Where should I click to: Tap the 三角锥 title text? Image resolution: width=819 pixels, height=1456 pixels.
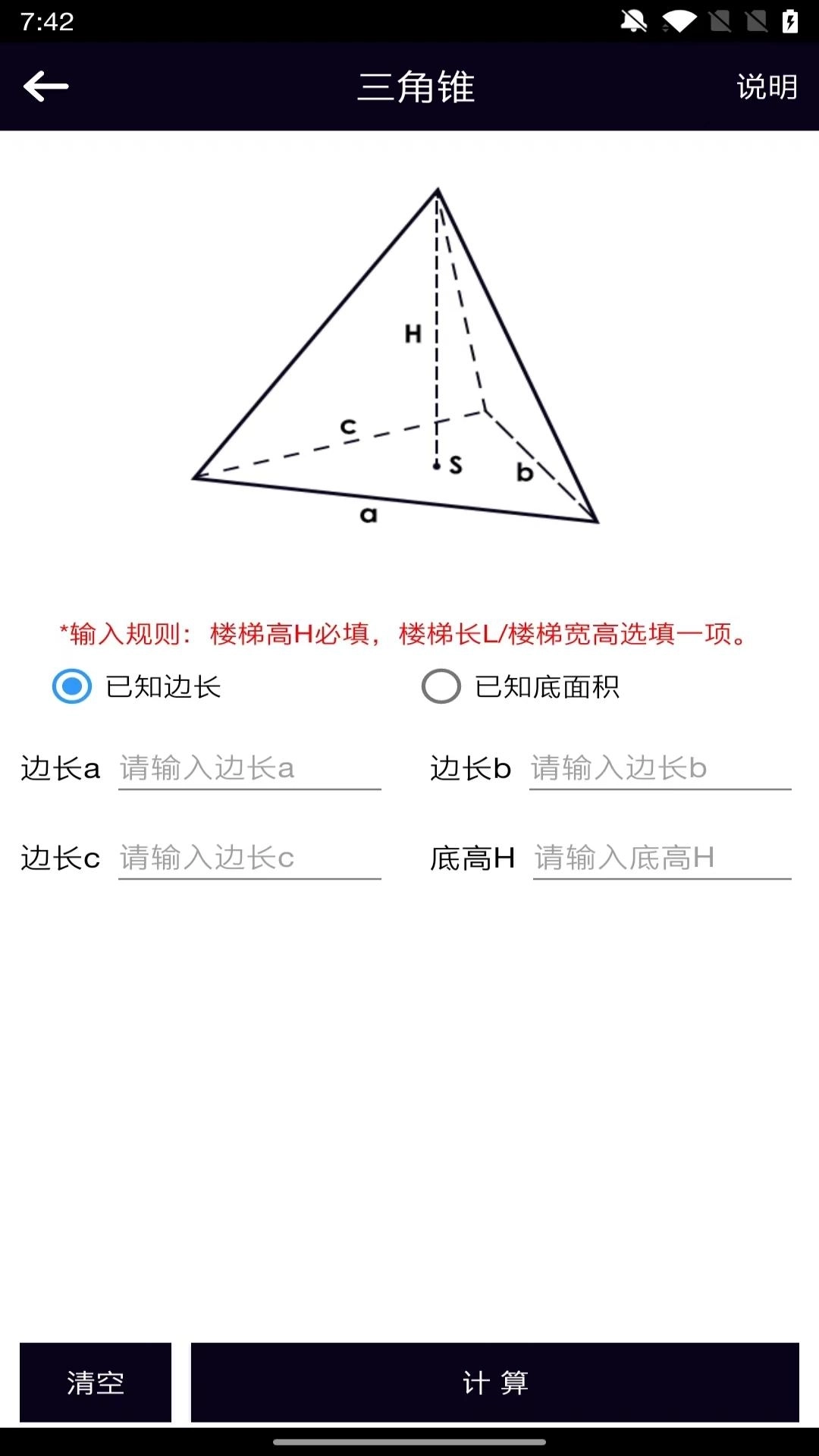point(416,88)
